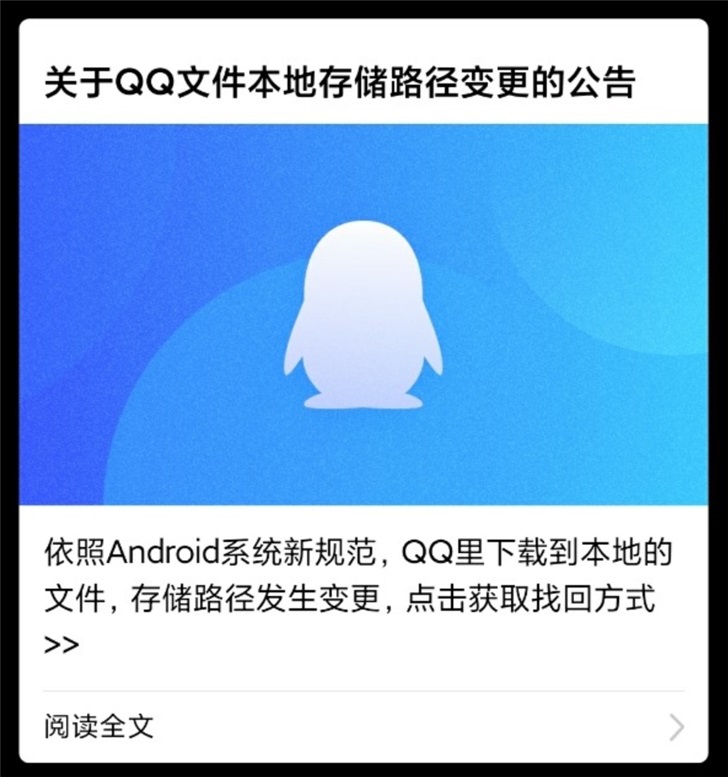728x777 pixels.
Task: Open the QQ storage path announcement banner
Action: (x=363, y=314)
